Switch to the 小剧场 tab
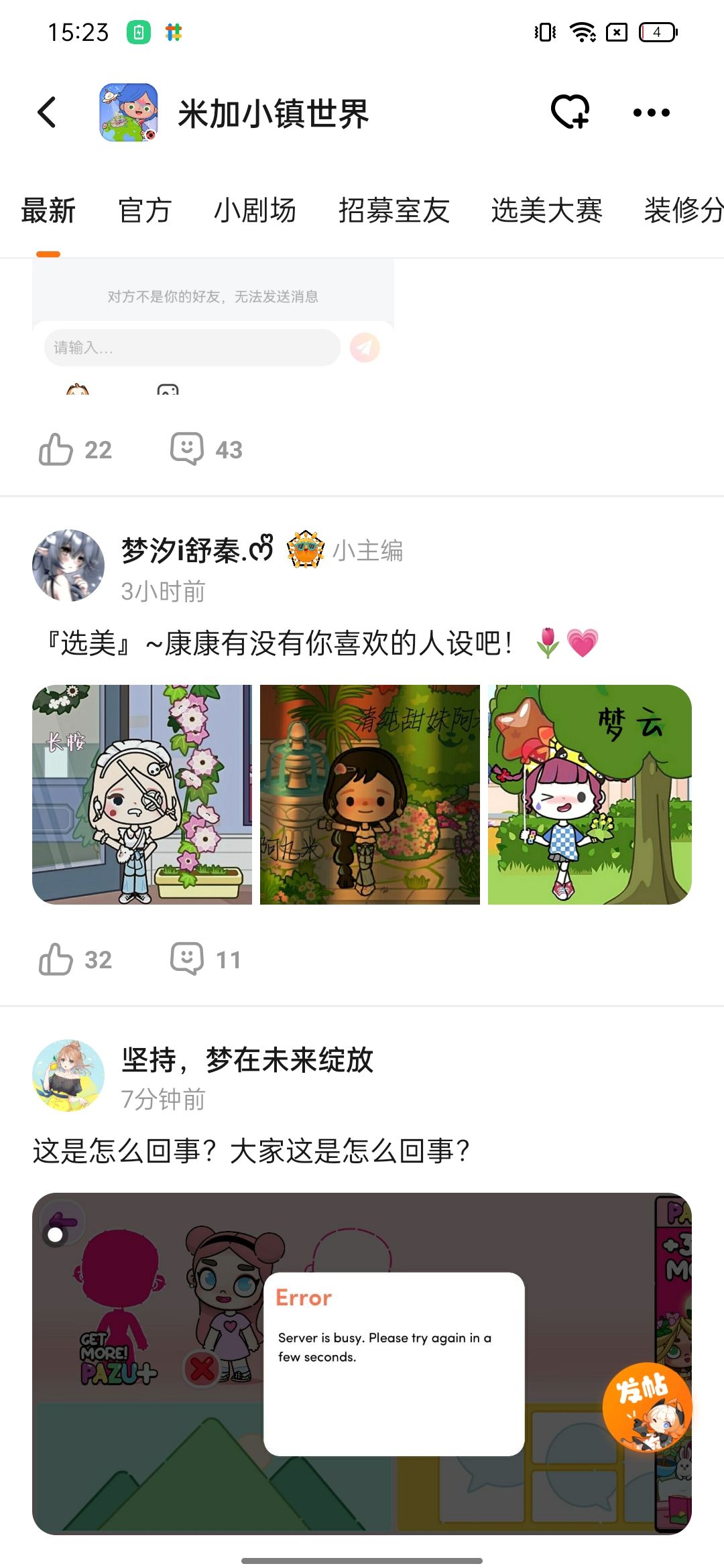Viewport: 724px width, 1568px height. [x=255, y=210]
